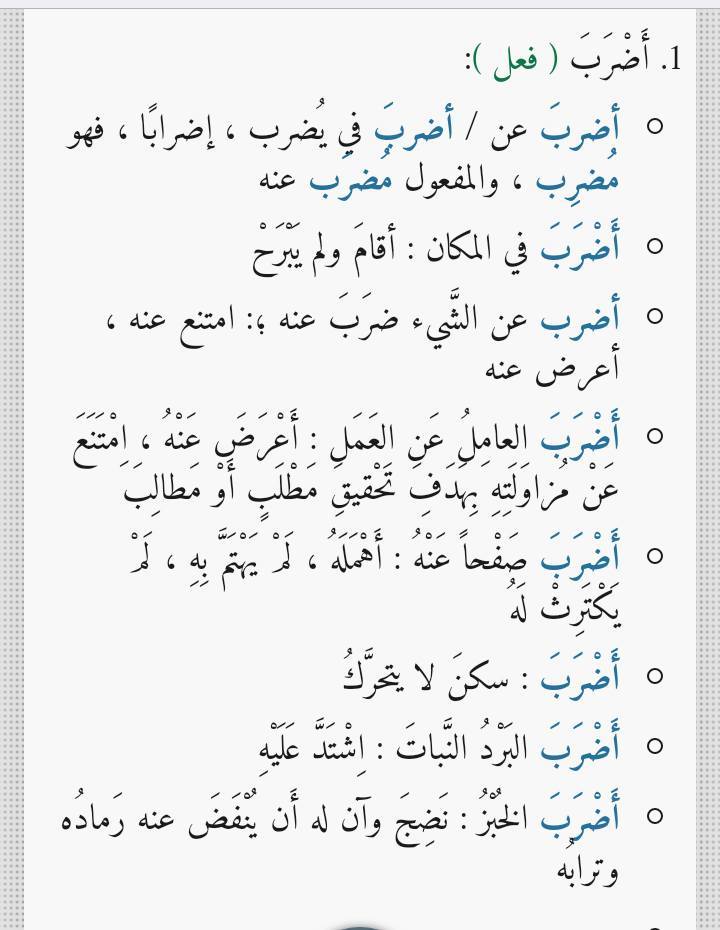Tap the blue مضرب link after "والمفعول"
Image resolution: width=720 pixels, height=930 pixels.
pyautogui.click(x=351, y=178)
